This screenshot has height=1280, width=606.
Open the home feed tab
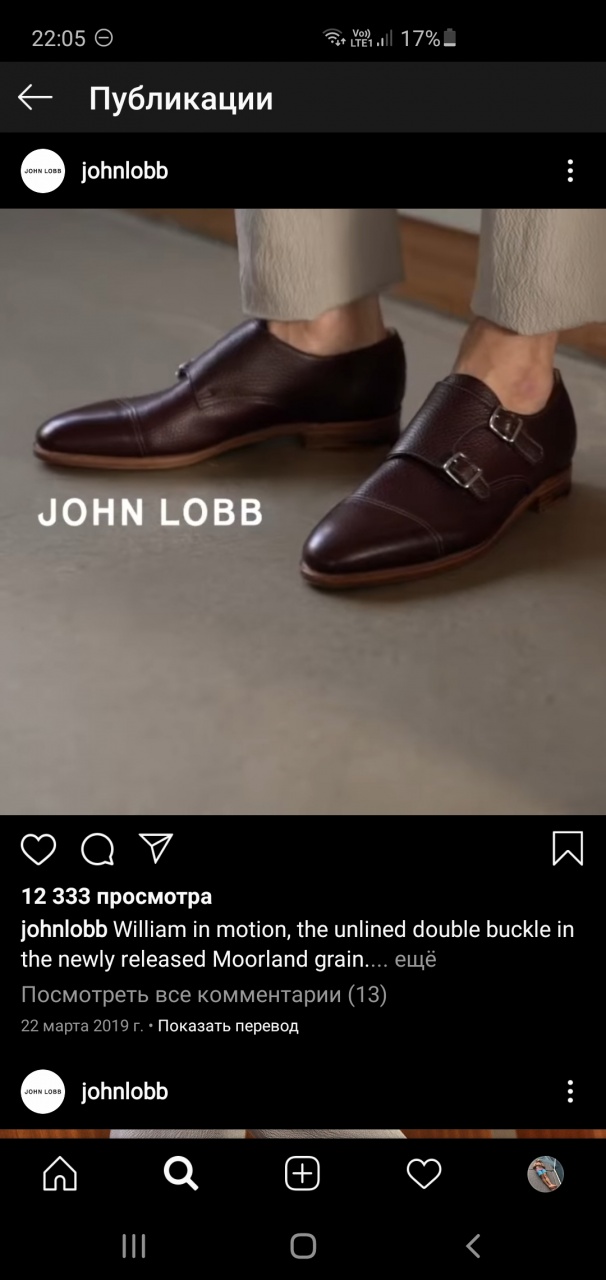60,1174
